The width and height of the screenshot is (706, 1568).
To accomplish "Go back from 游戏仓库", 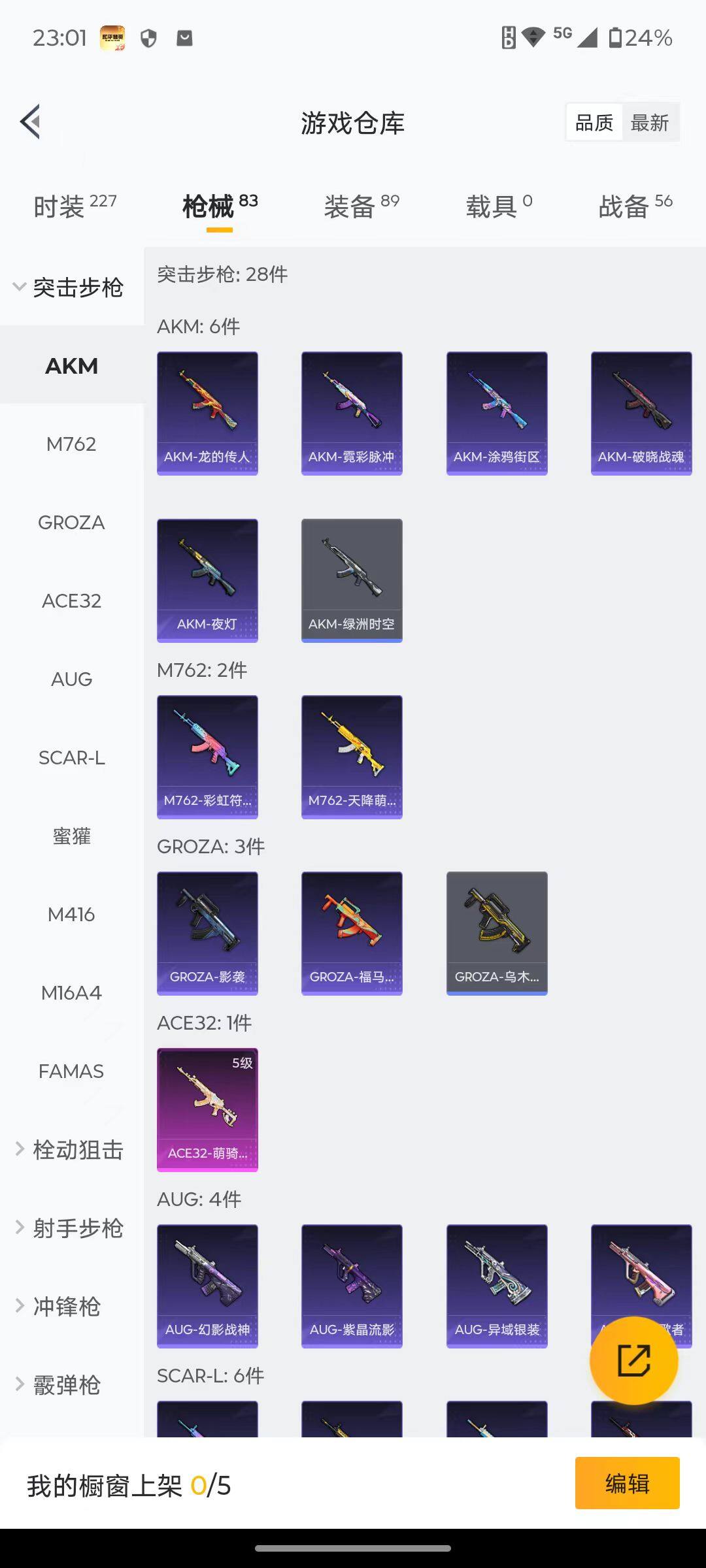I will click(31, 122).
